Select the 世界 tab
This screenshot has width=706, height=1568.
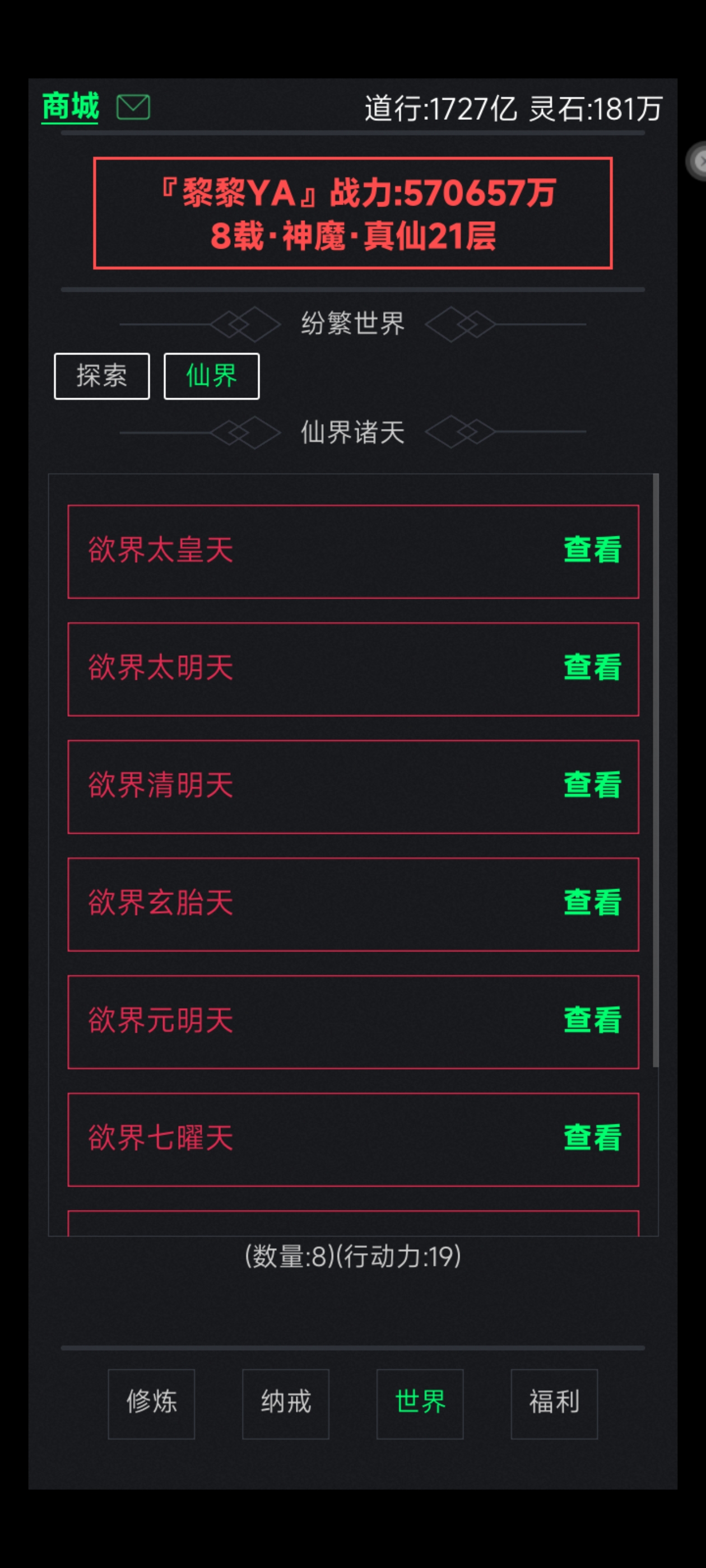tap(420, 1404)
